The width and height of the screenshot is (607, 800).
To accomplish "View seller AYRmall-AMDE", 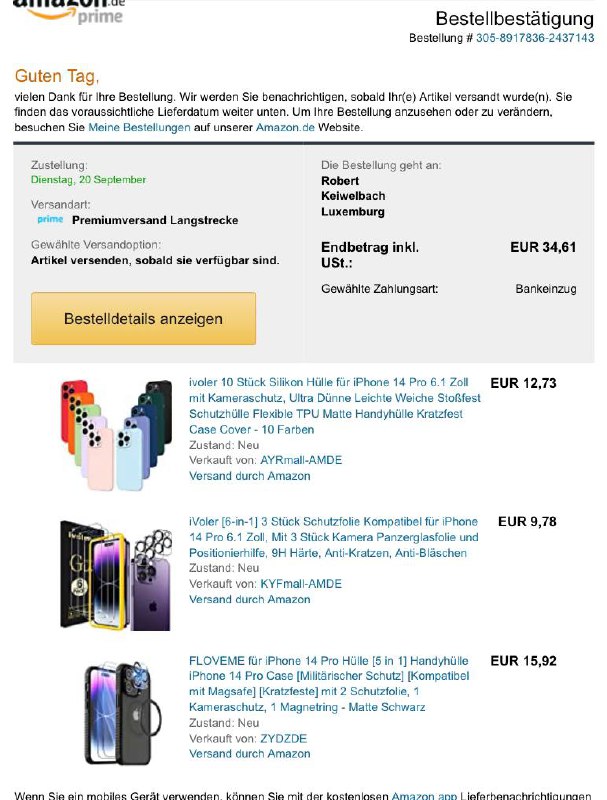I will [300, 460].
